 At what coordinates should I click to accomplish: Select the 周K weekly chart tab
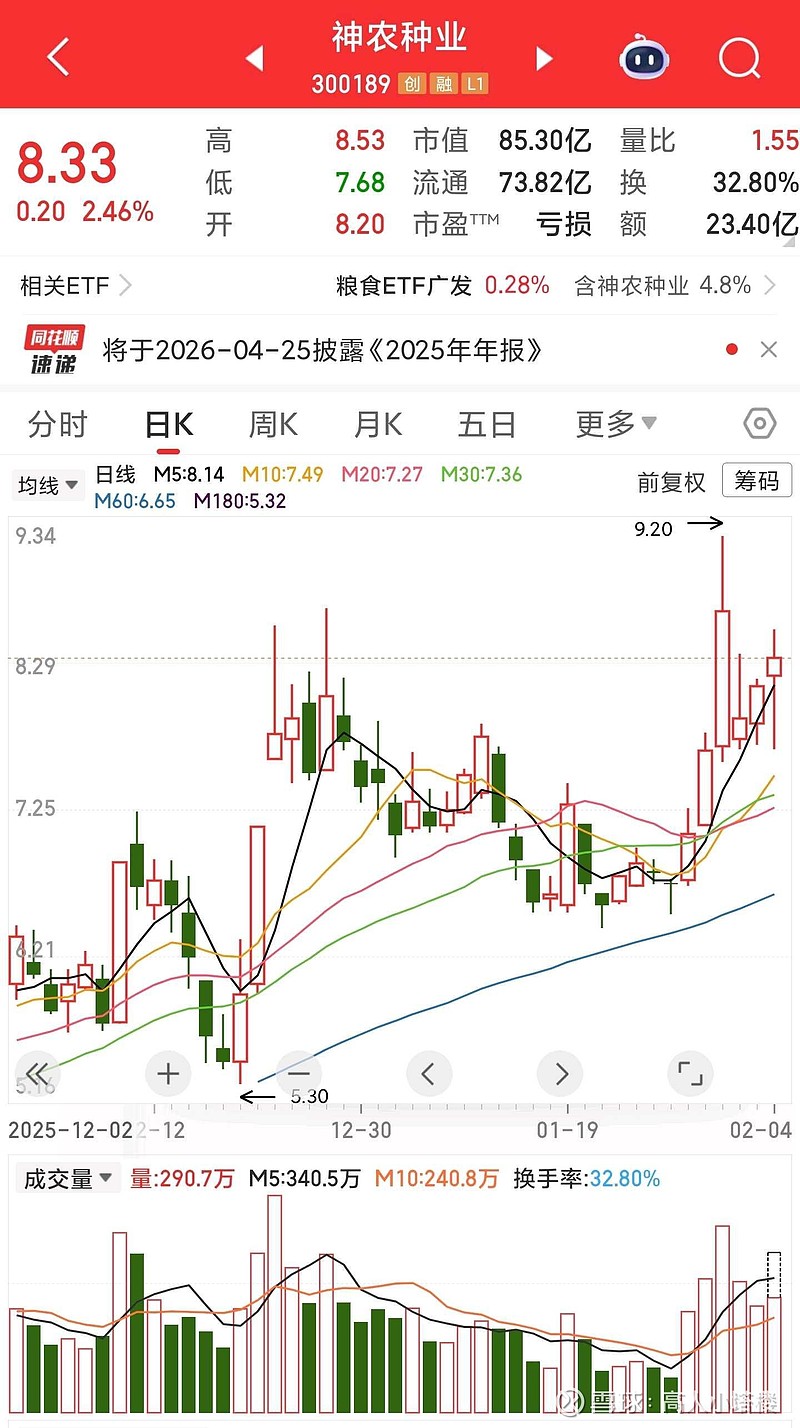click(x=272, y=423)
